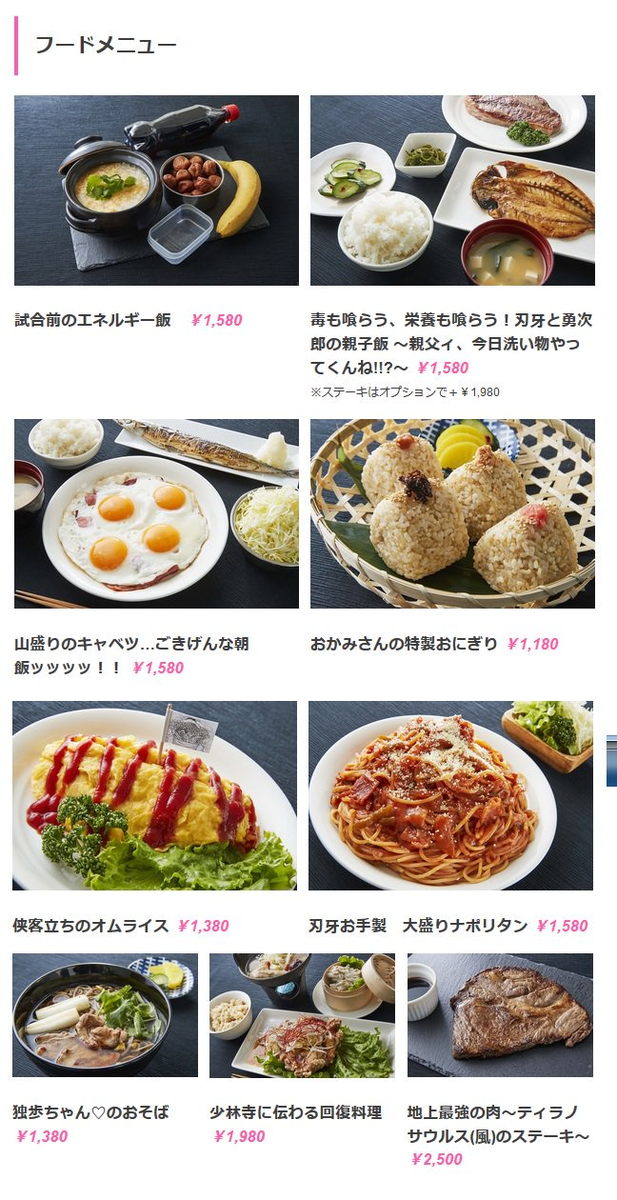This screenshot has width=617, height=1200.
Task: Open the 侠客立ちのオムライス photo
Action: click(x=154, y=795)
